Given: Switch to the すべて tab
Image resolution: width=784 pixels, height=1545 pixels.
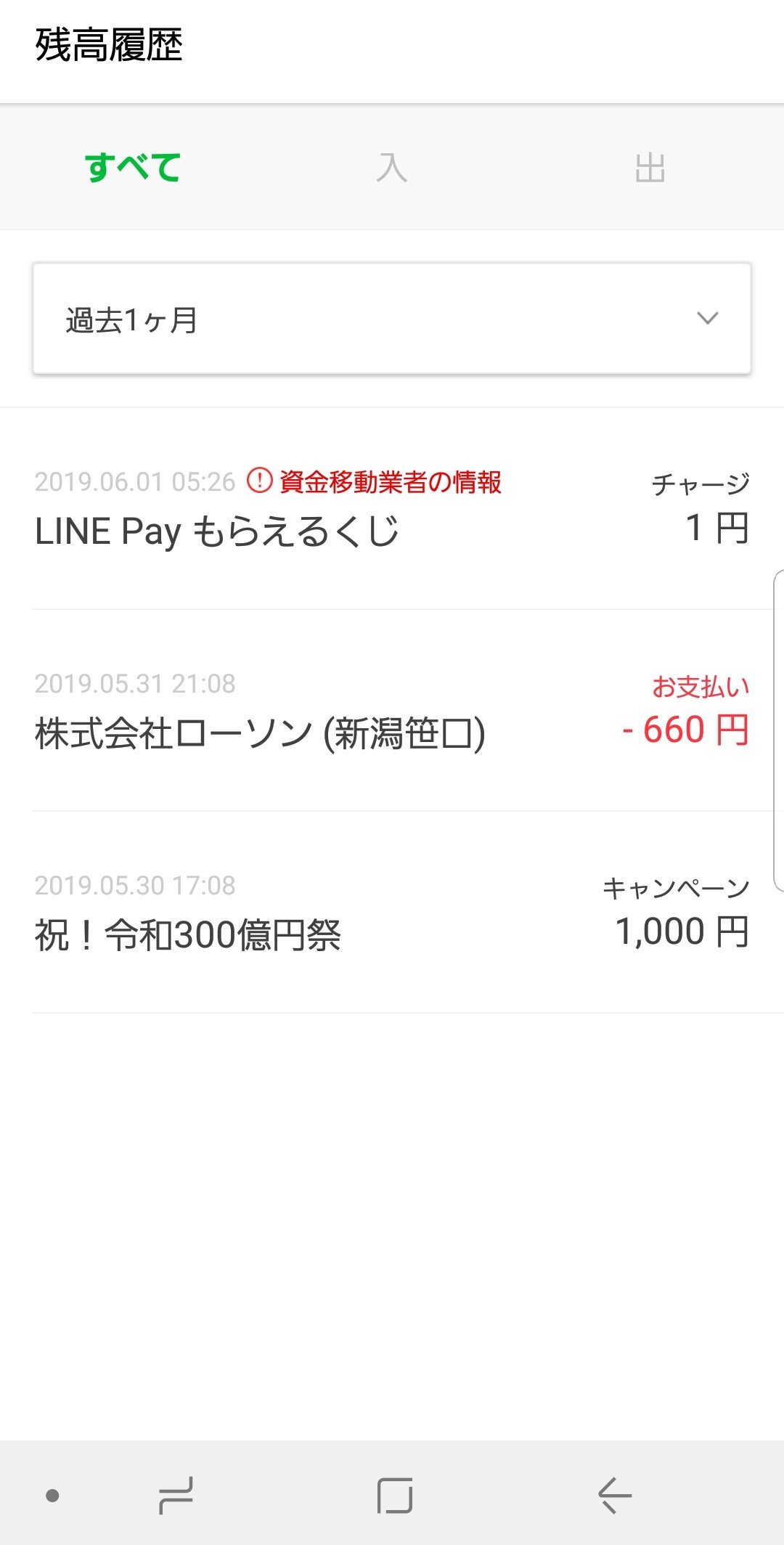Looking at the screenshot, I should point(133,168).
